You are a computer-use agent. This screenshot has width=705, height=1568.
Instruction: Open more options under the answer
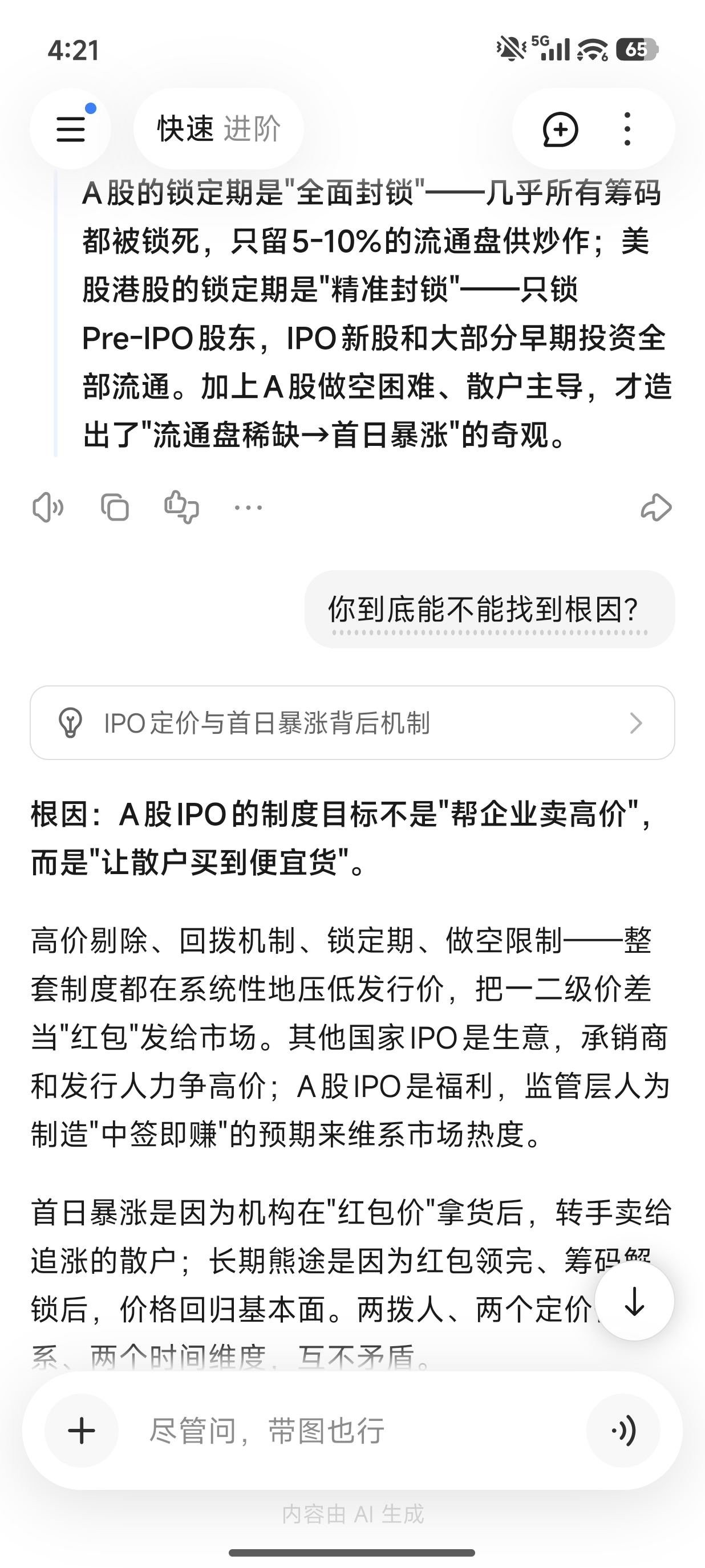pyautogui.click(x=248, y=507)
